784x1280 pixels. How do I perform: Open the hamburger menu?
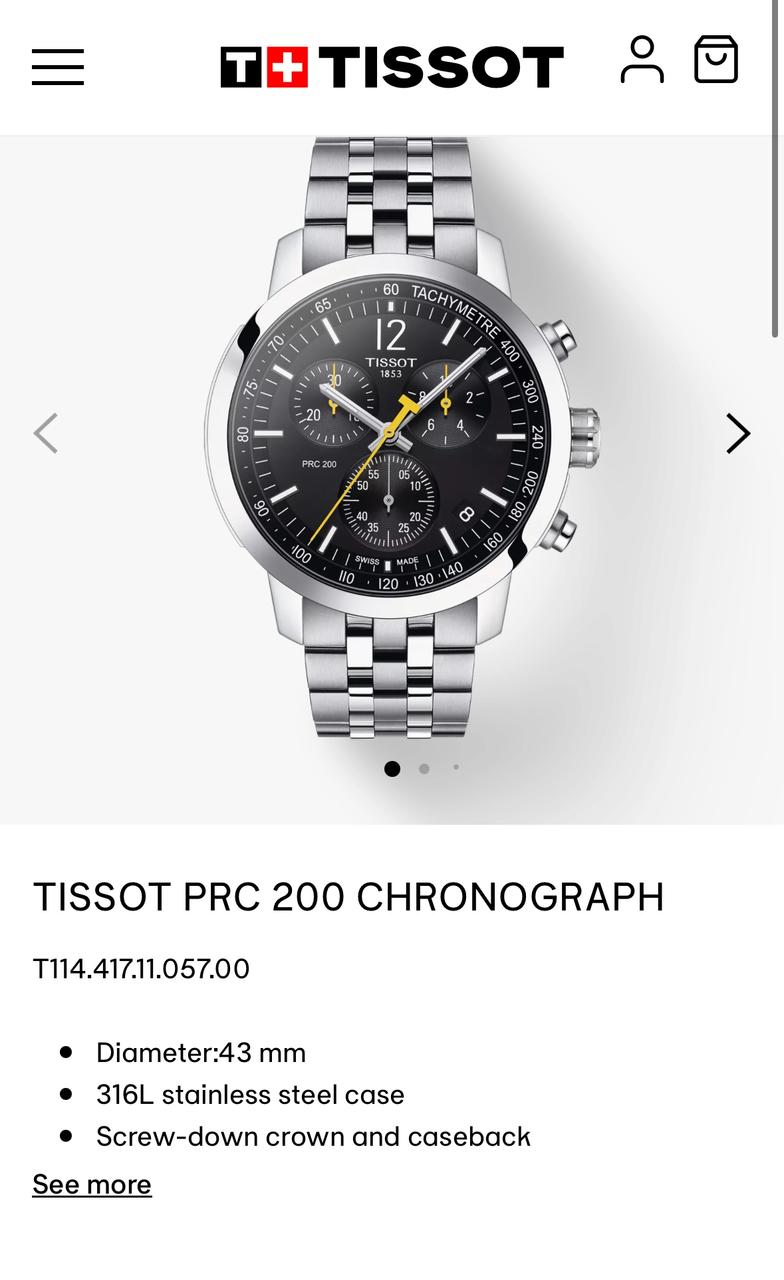click(58, 67)
